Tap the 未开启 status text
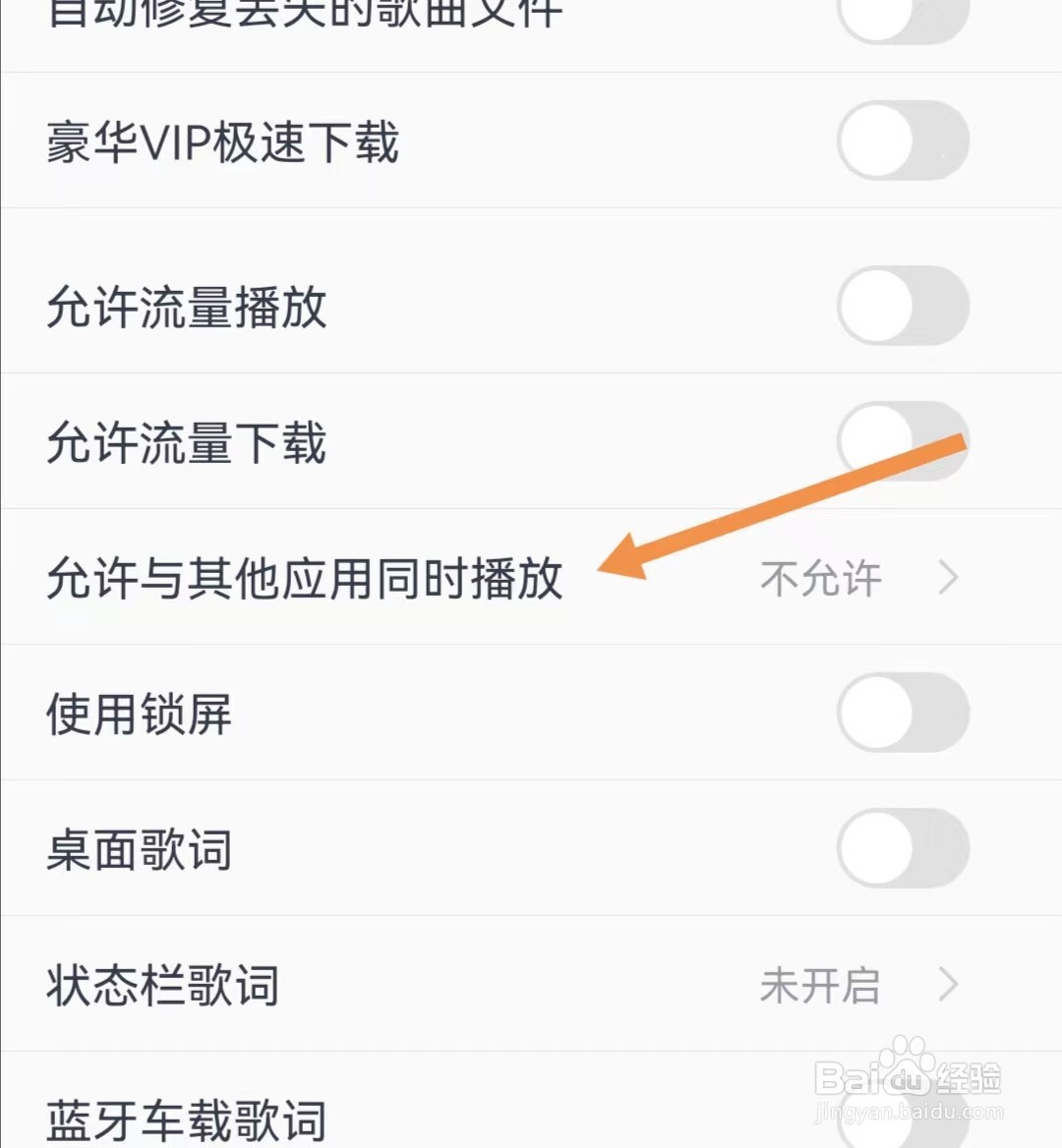 point(821,985)
